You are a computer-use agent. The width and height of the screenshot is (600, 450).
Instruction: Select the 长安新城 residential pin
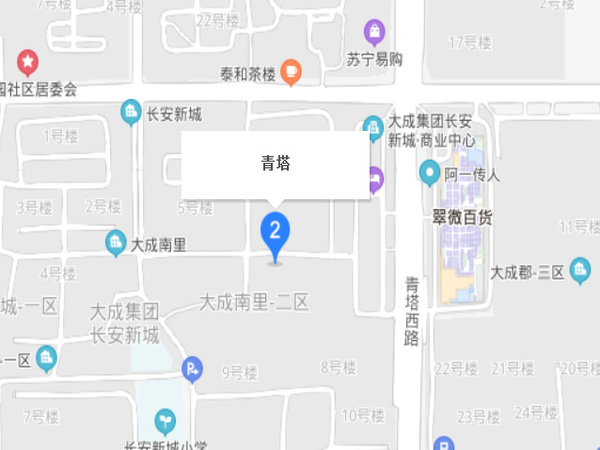tap(130, 113)
